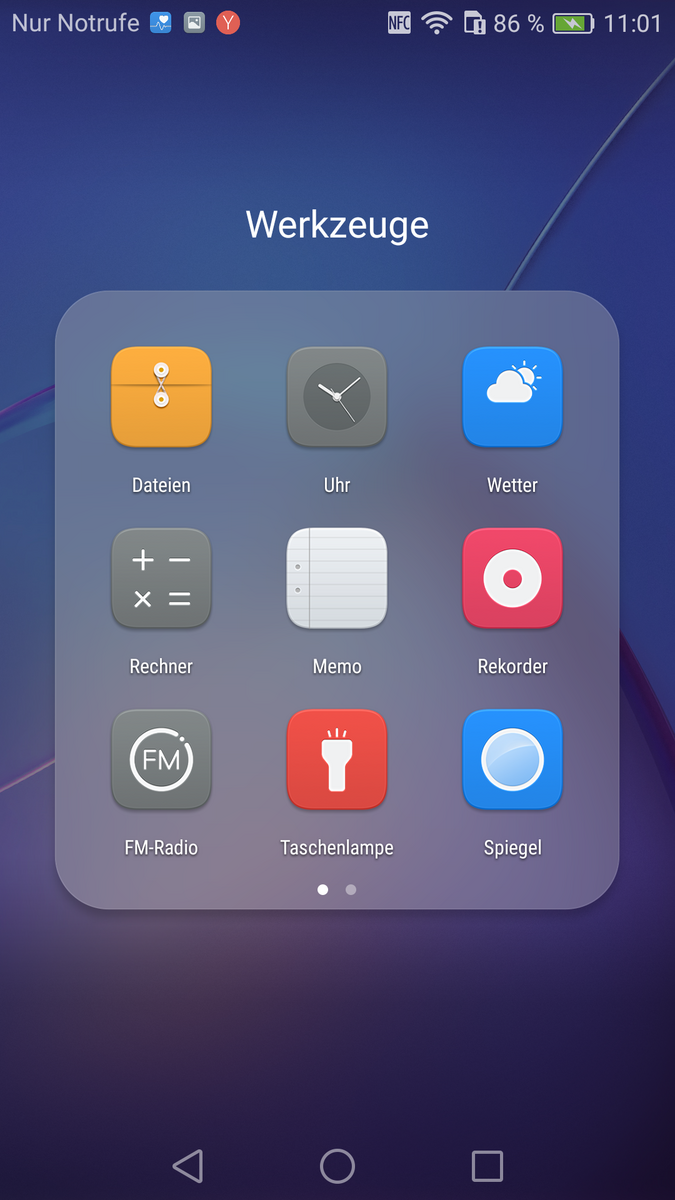The height and width of the screenshot is (1200, 675).
Task: Launch the Uhr clock app
Action: tap(337, 397)
